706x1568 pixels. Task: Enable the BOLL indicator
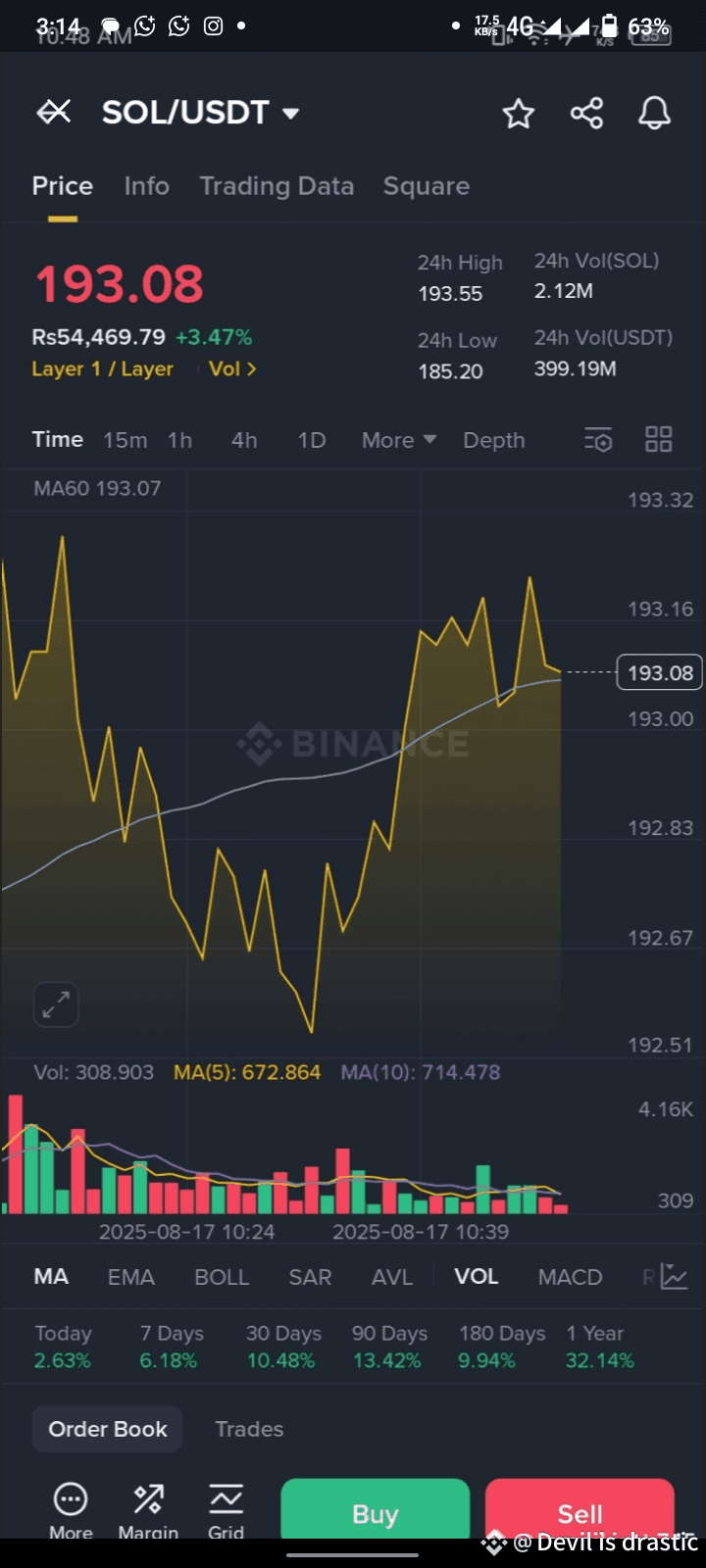click(222, 1277)
